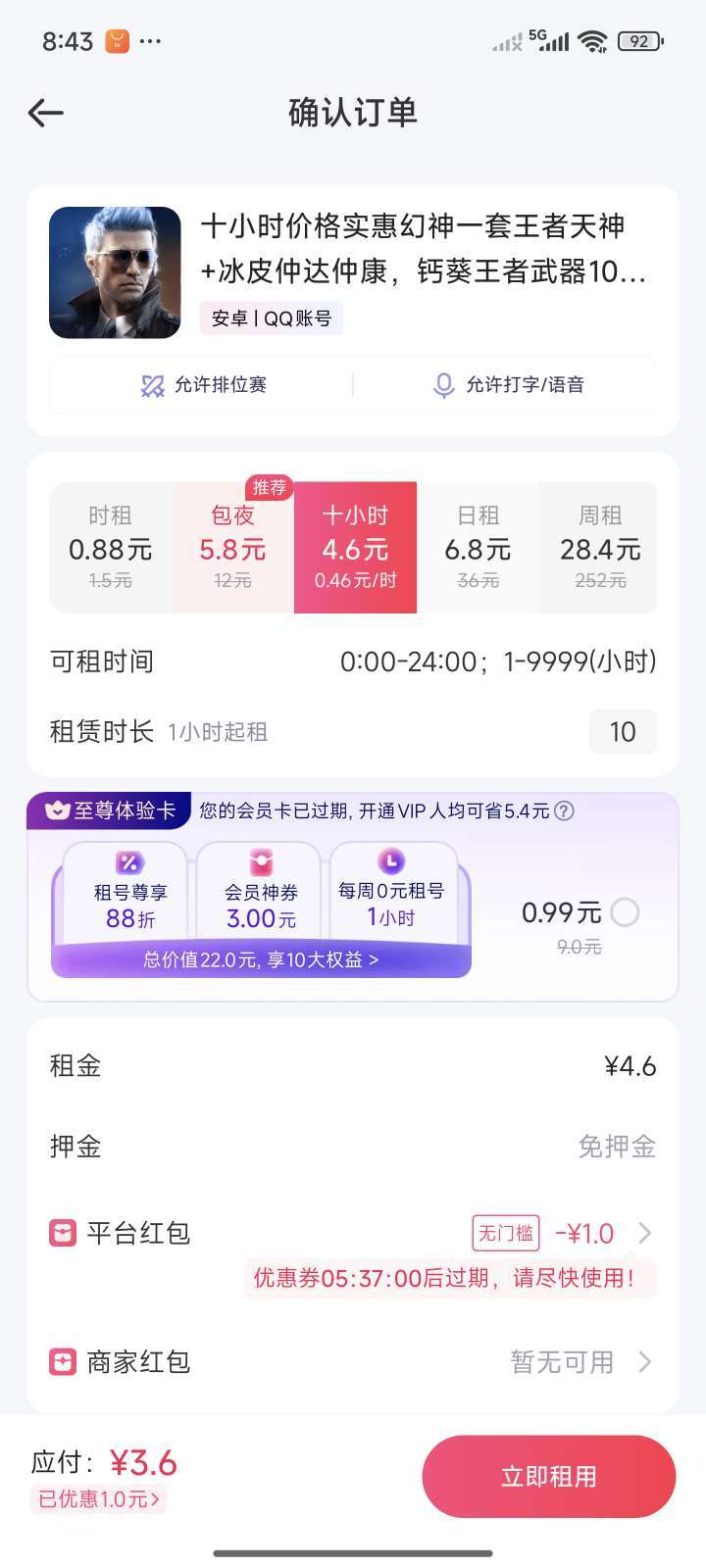This screenshot has width=706, height=1568.
Task: Click the 平台红包 red envelope icon
Action: pos(63,1233)
